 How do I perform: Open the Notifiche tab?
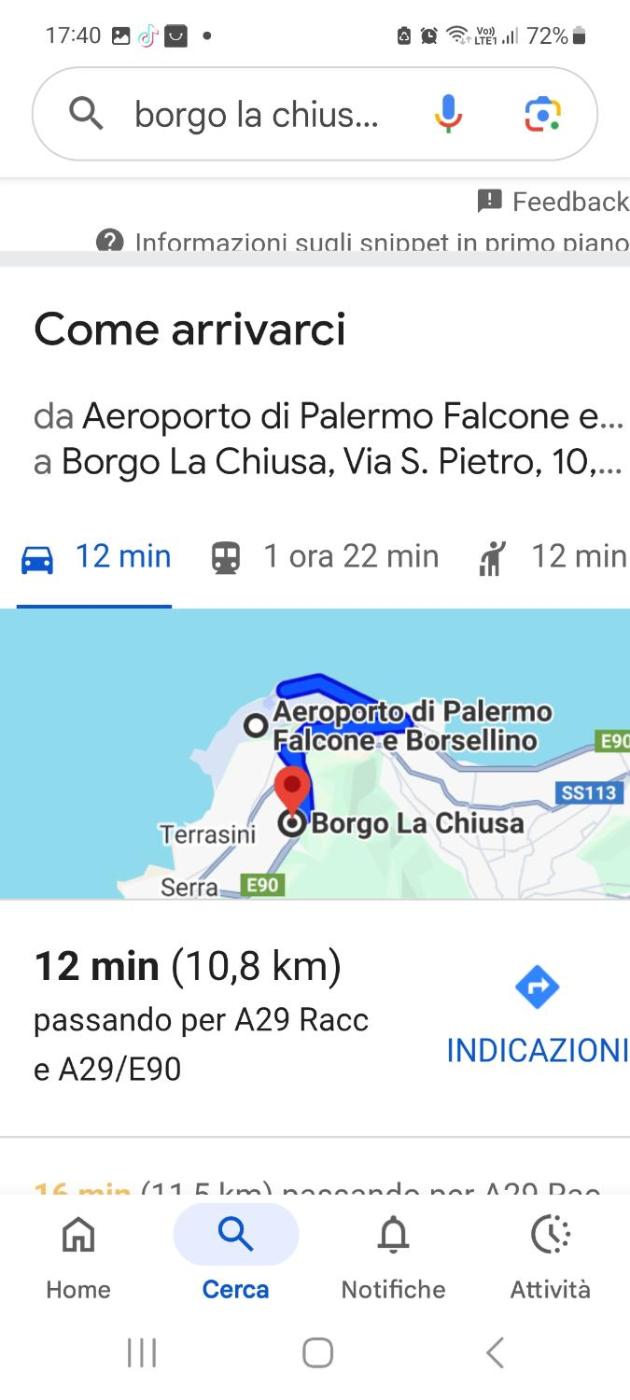click(x=393, y=1256)
